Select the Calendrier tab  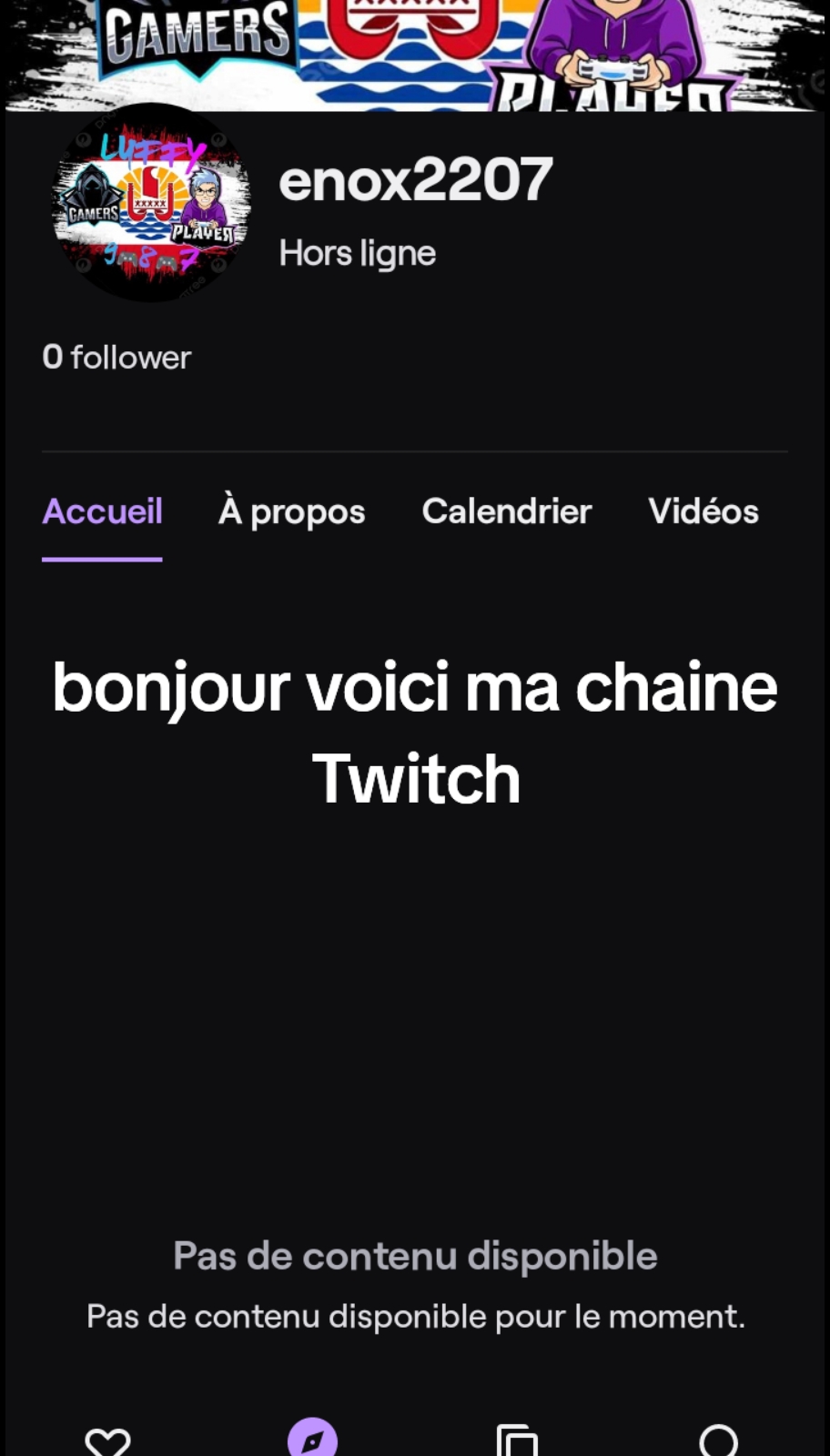point(506,511)
